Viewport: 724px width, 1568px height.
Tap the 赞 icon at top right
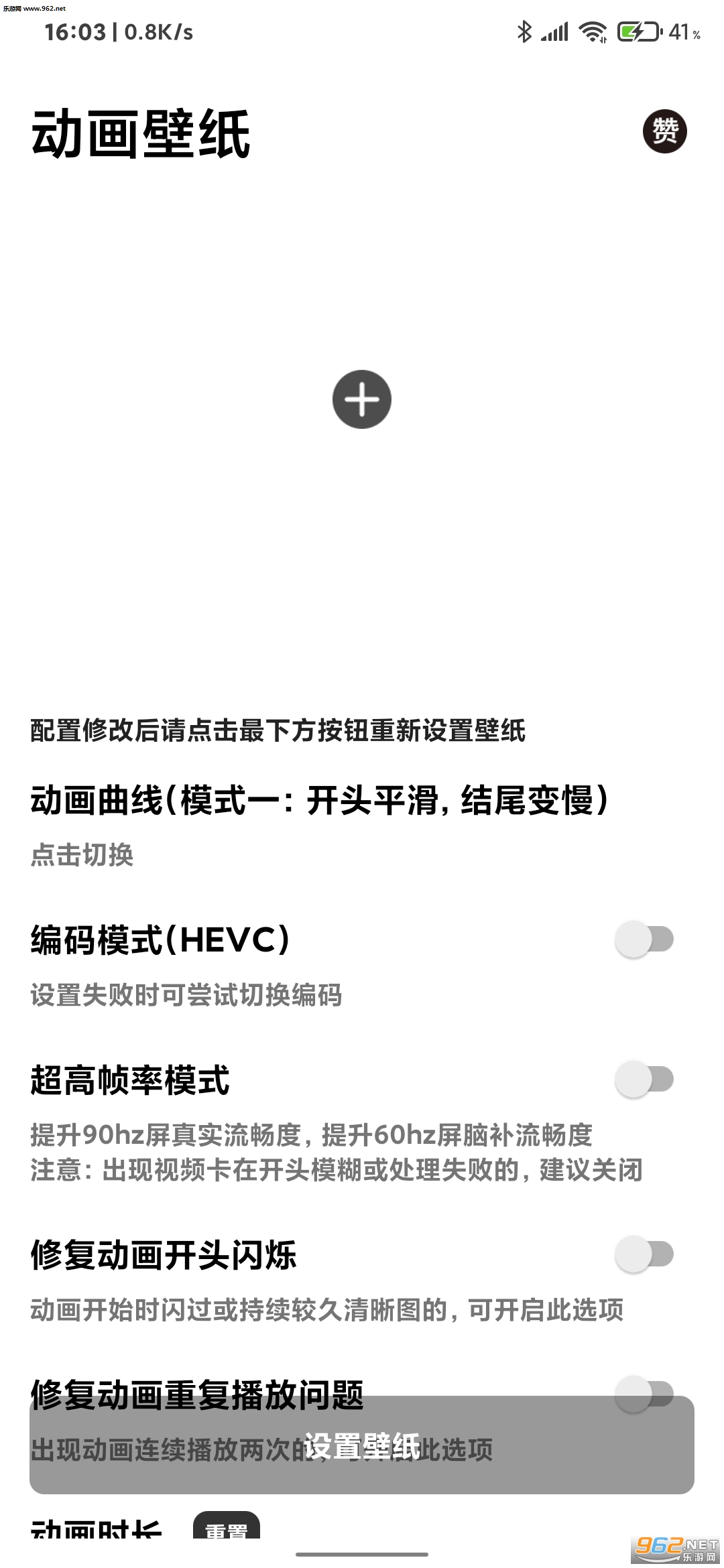[665, 131]
